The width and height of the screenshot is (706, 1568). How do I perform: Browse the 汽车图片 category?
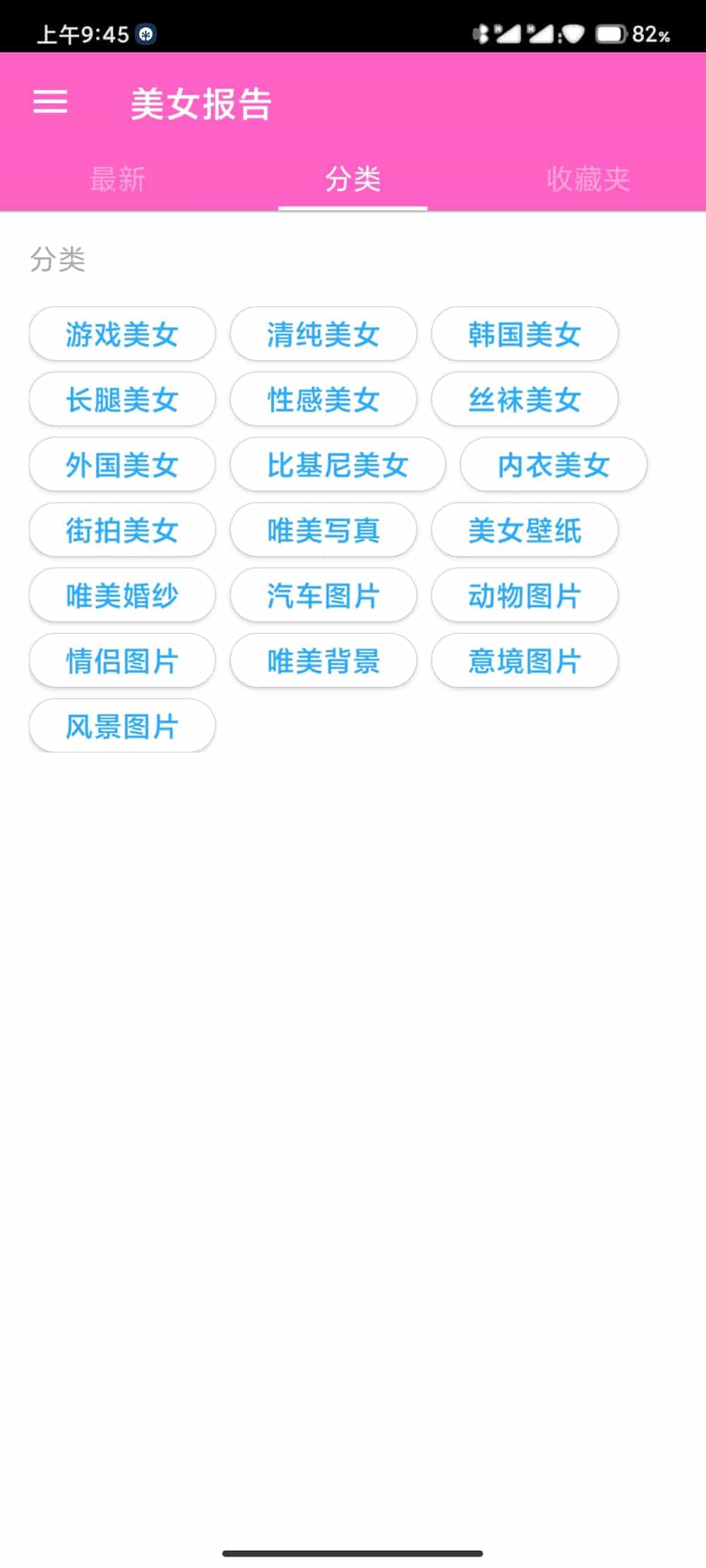point(323,595)
